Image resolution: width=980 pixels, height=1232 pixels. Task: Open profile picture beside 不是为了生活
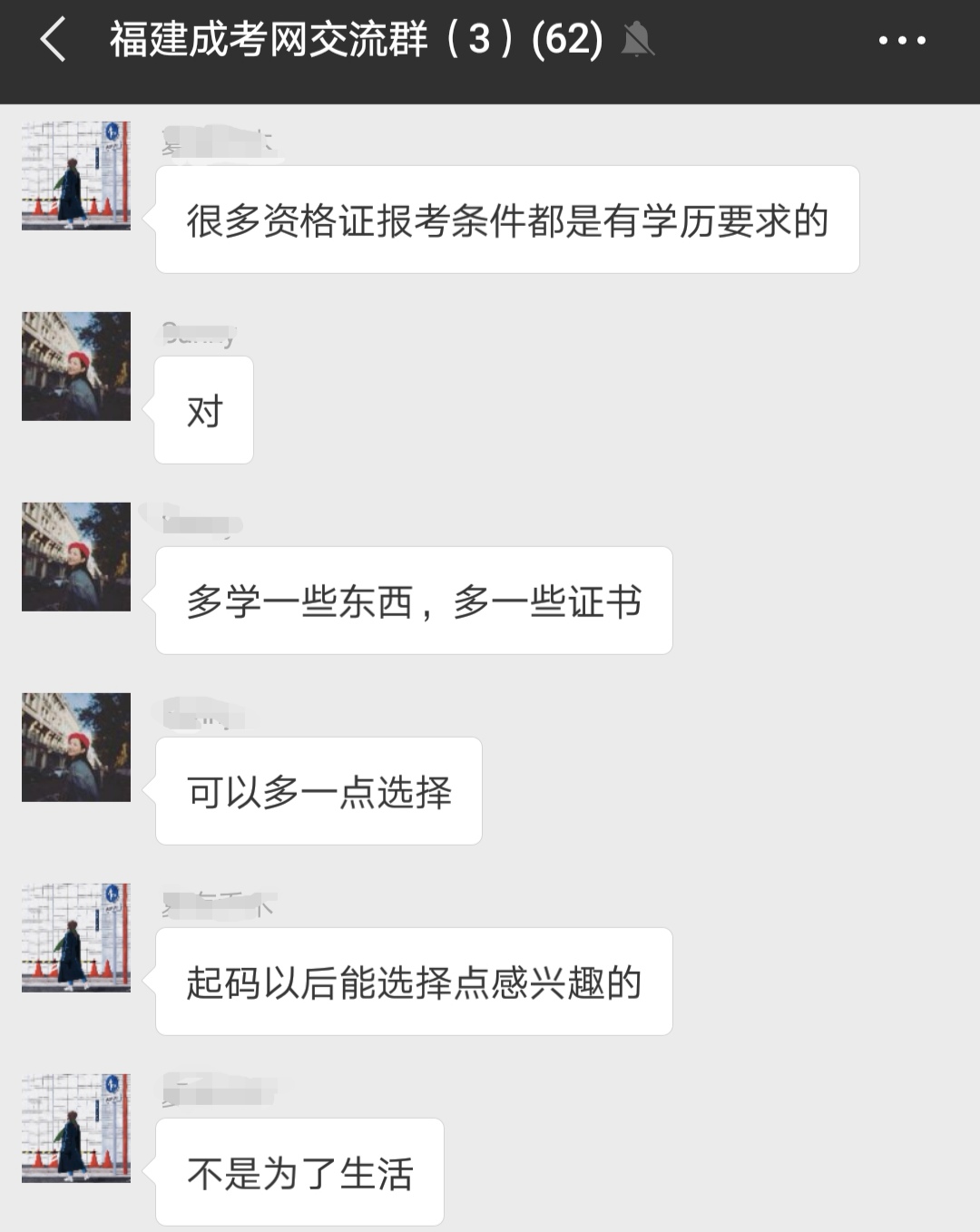tap(76, 1129)
